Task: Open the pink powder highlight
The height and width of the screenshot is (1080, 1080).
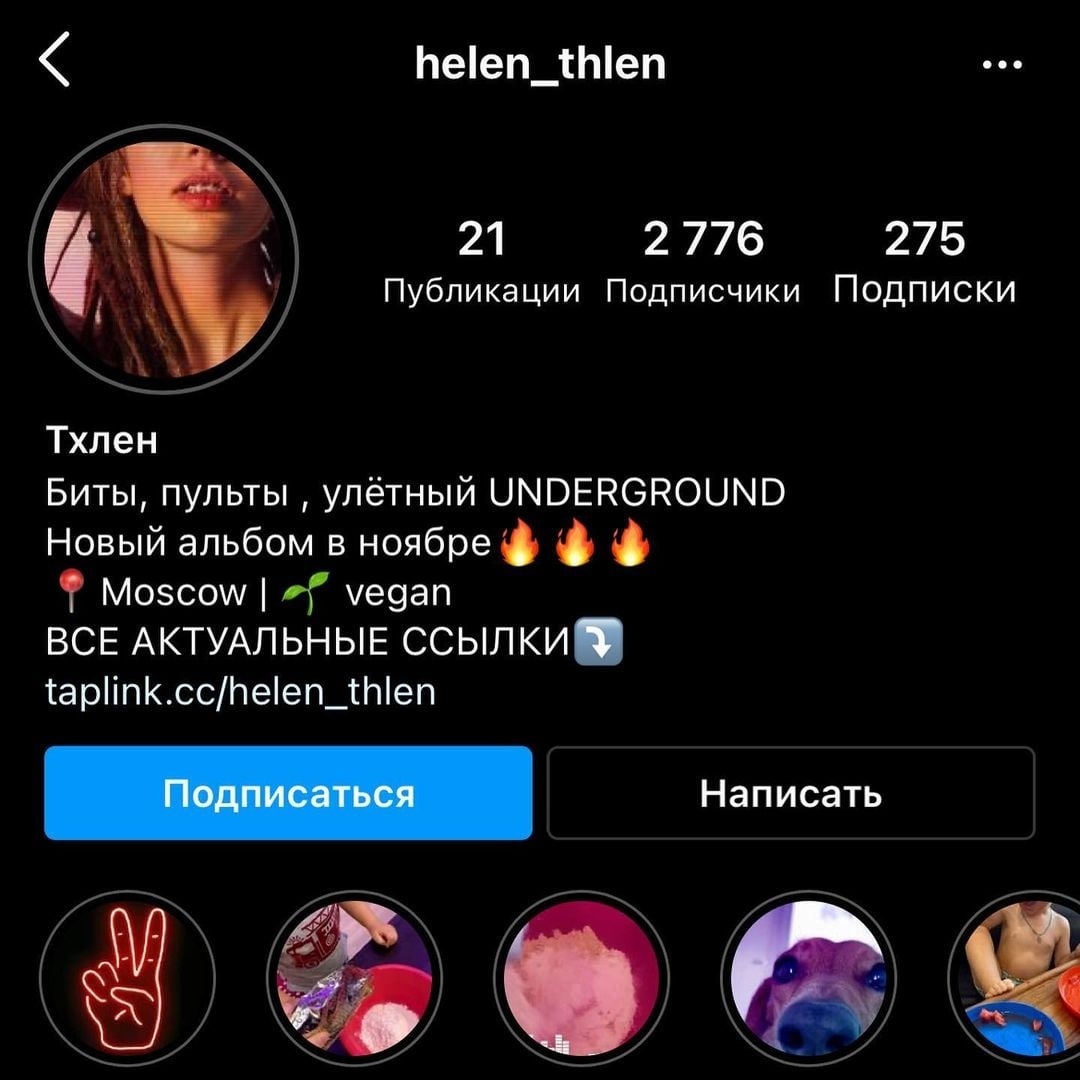Action: click(581, 978)
